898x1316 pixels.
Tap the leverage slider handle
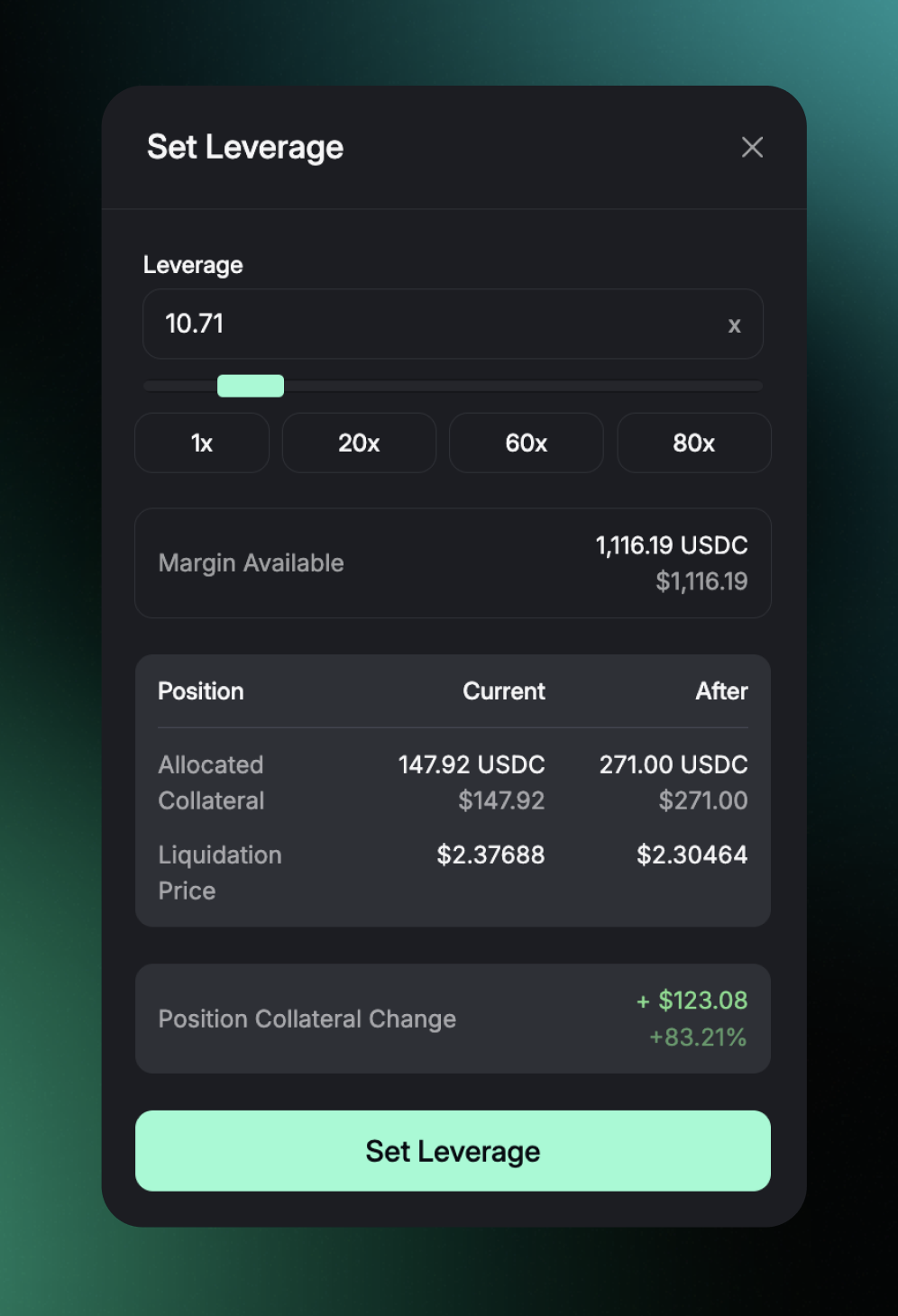coord(251,386)
